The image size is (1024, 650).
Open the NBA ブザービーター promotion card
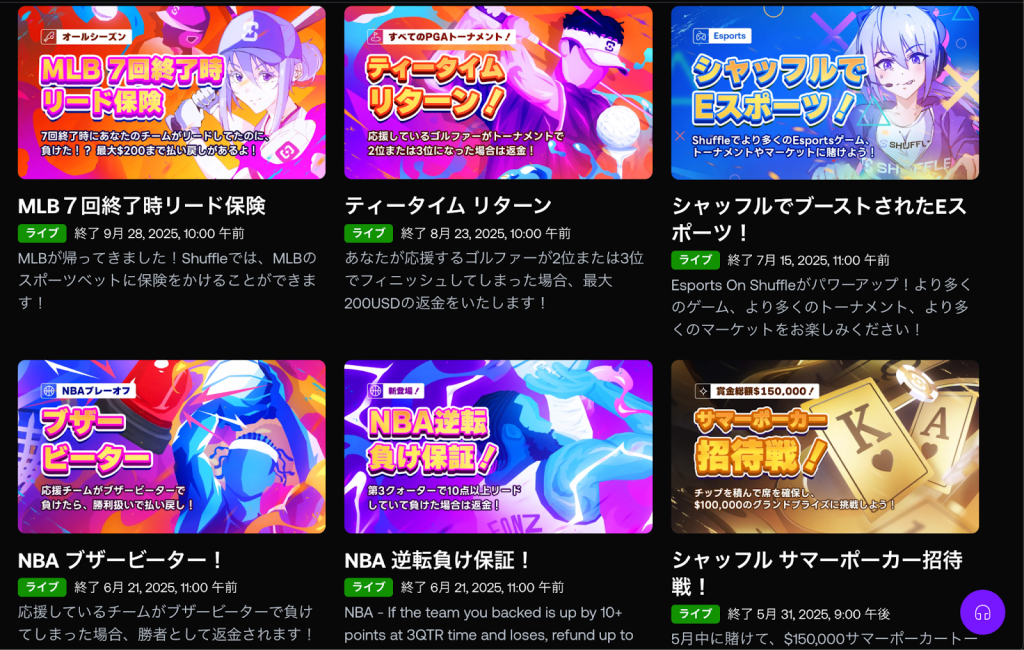(171, 446)
